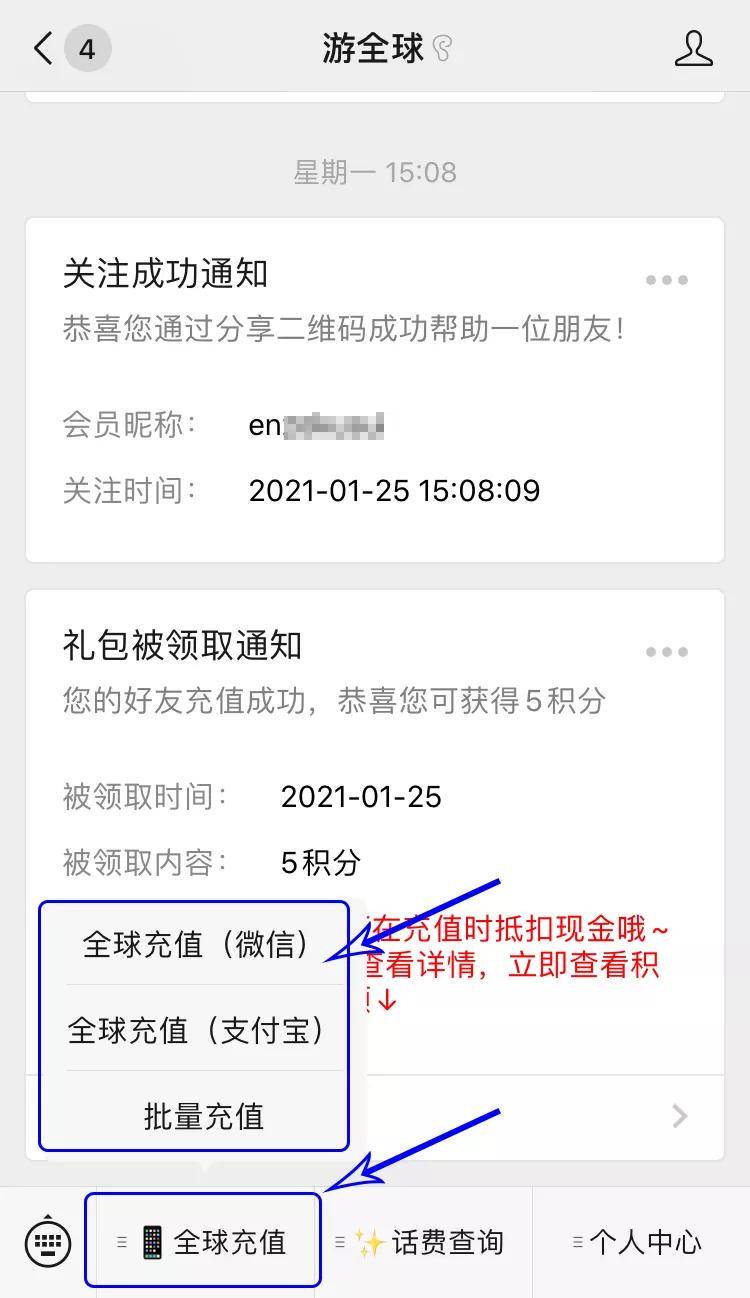Tap the chat title 游全球
This screenshot has width=750, height=1298.
click(372, 47)
